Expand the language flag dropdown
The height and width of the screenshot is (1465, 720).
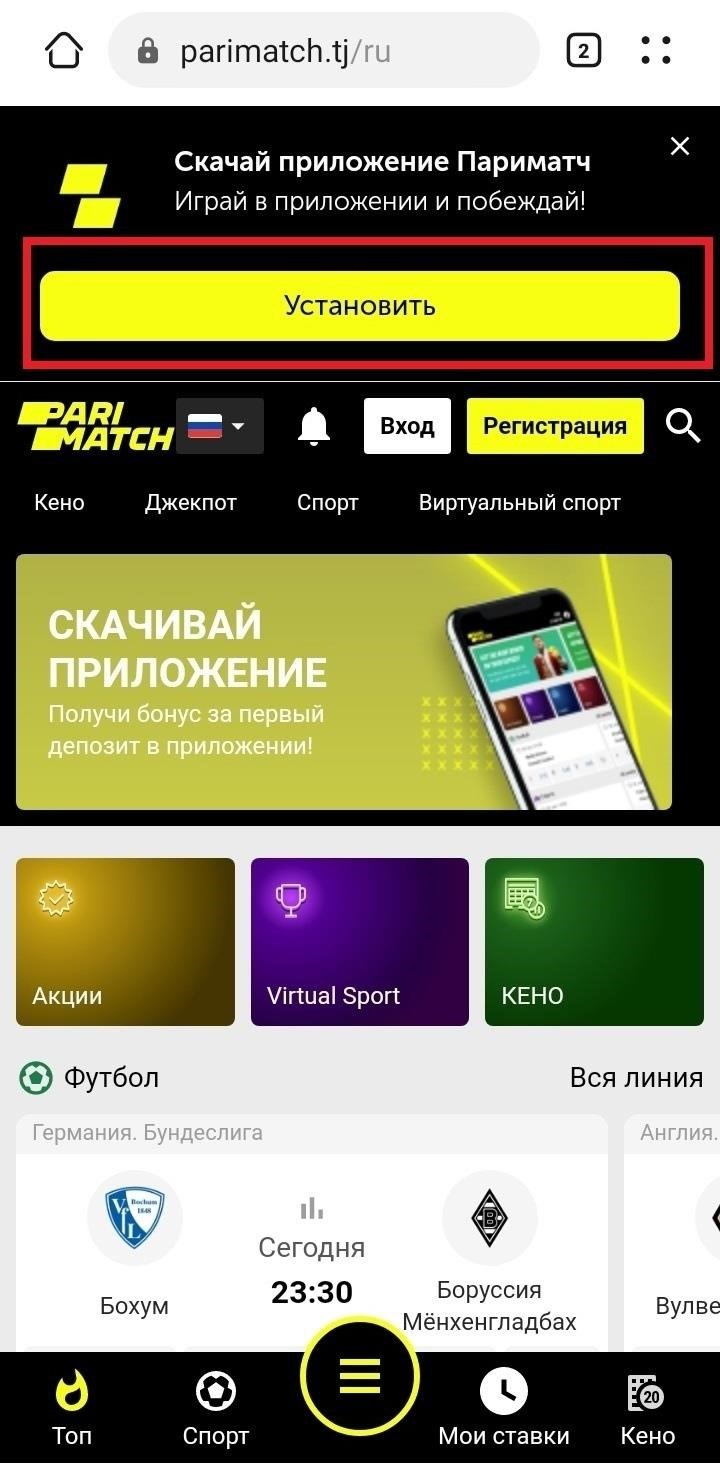coord(220,426)
